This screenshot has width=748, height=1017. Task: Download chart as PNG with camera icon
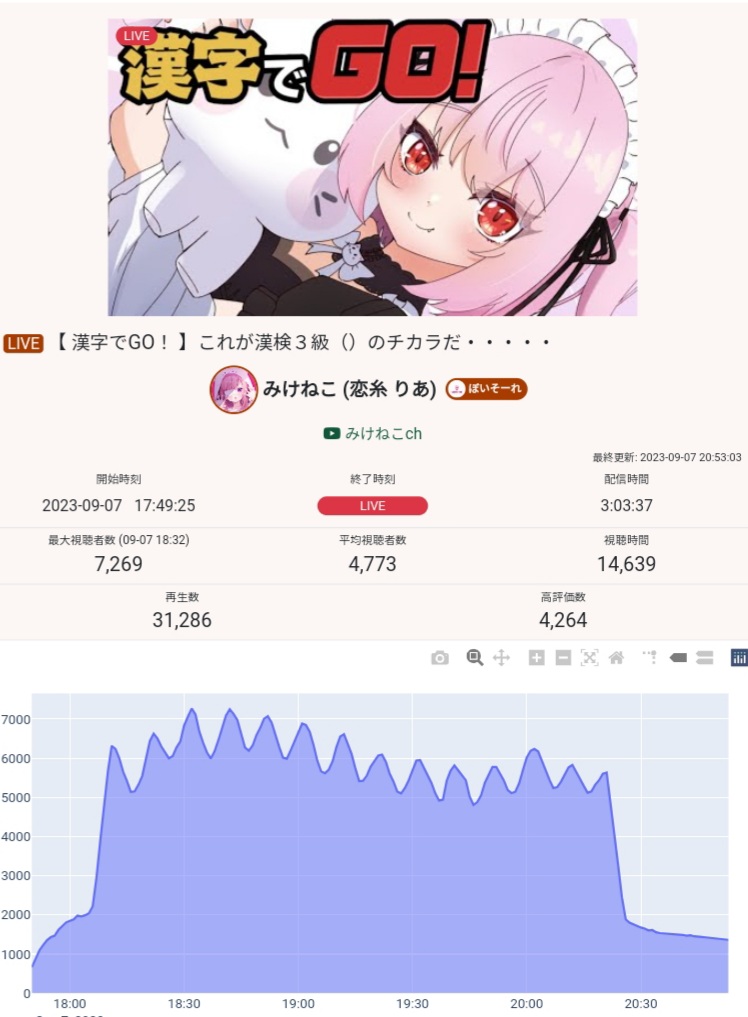[x=440, y=657]
